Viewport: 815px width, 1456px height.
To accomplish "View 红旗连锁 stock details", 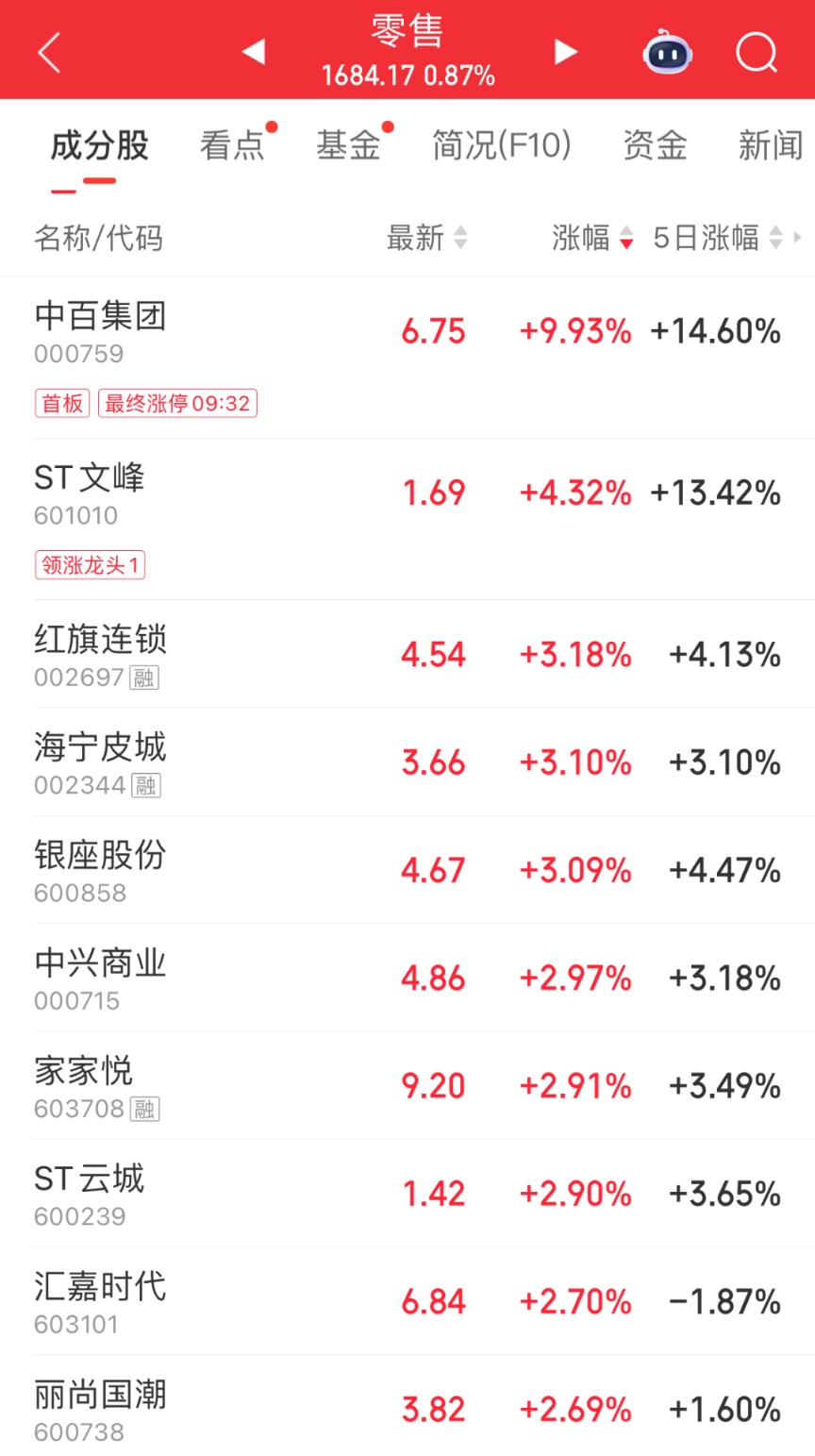I will point(407,654).
